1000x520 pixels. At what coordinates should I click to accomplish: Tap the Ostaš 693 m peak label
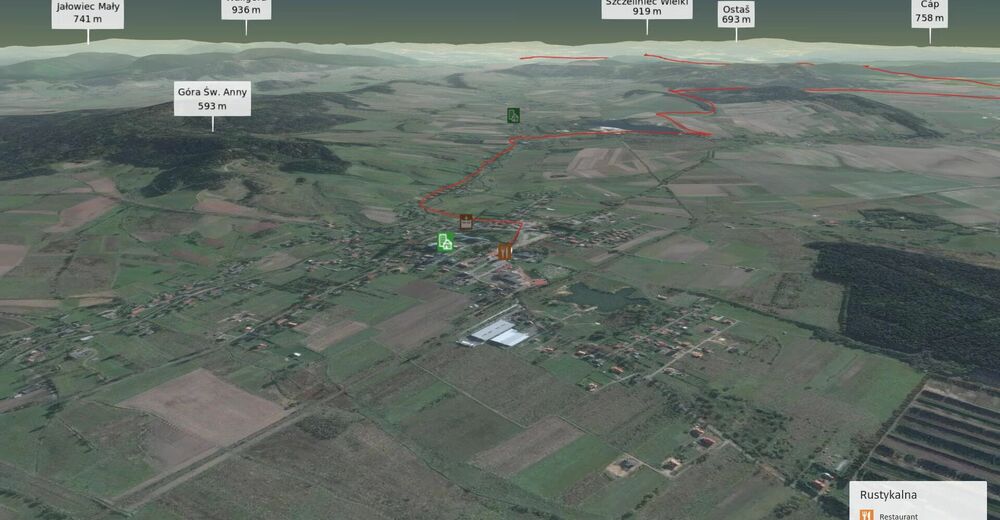[736, 13]
